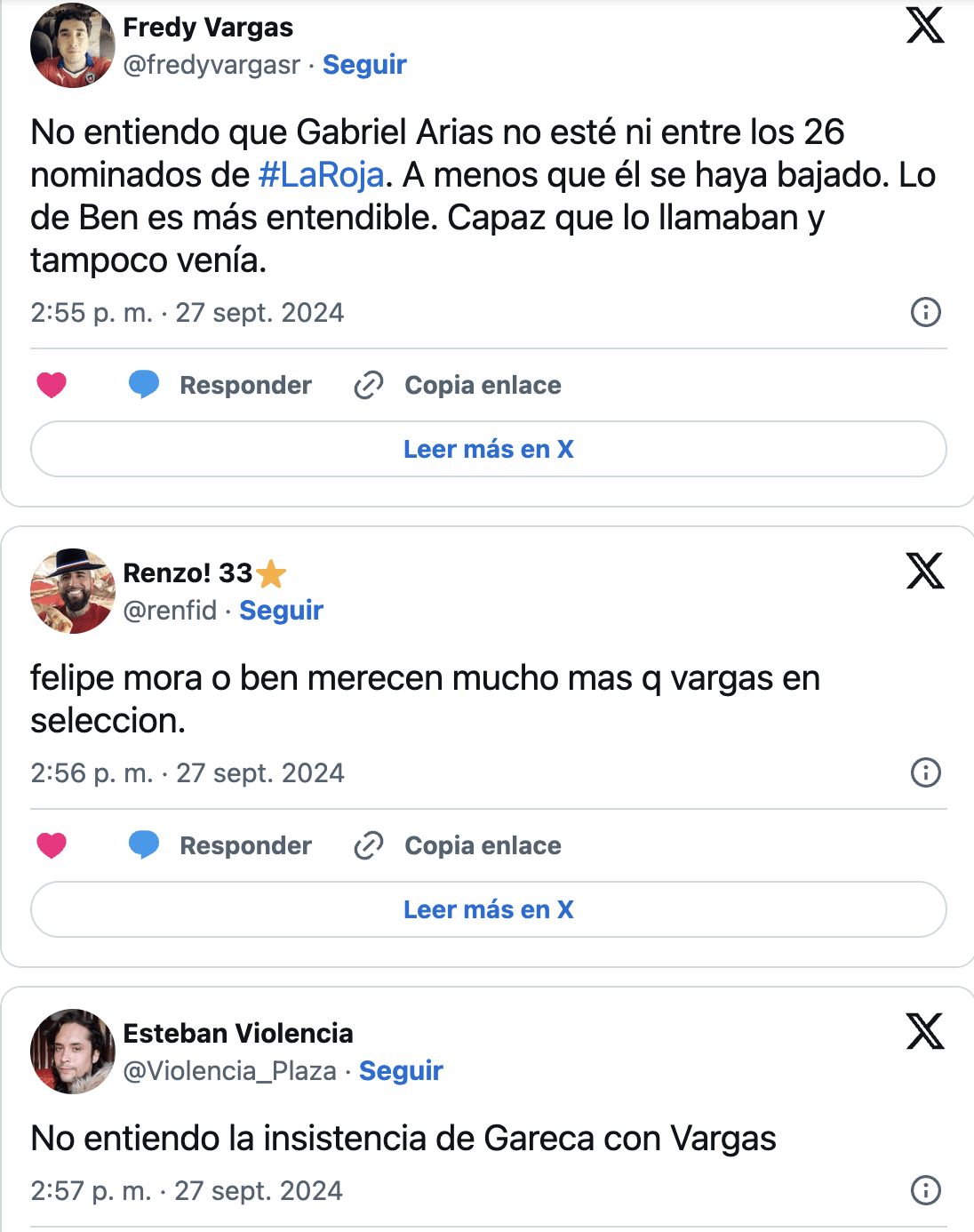This screenshot has height=1232, width=974.
Task: Open X logo on Renzo! 33's tweet
Action: [925, 571]
